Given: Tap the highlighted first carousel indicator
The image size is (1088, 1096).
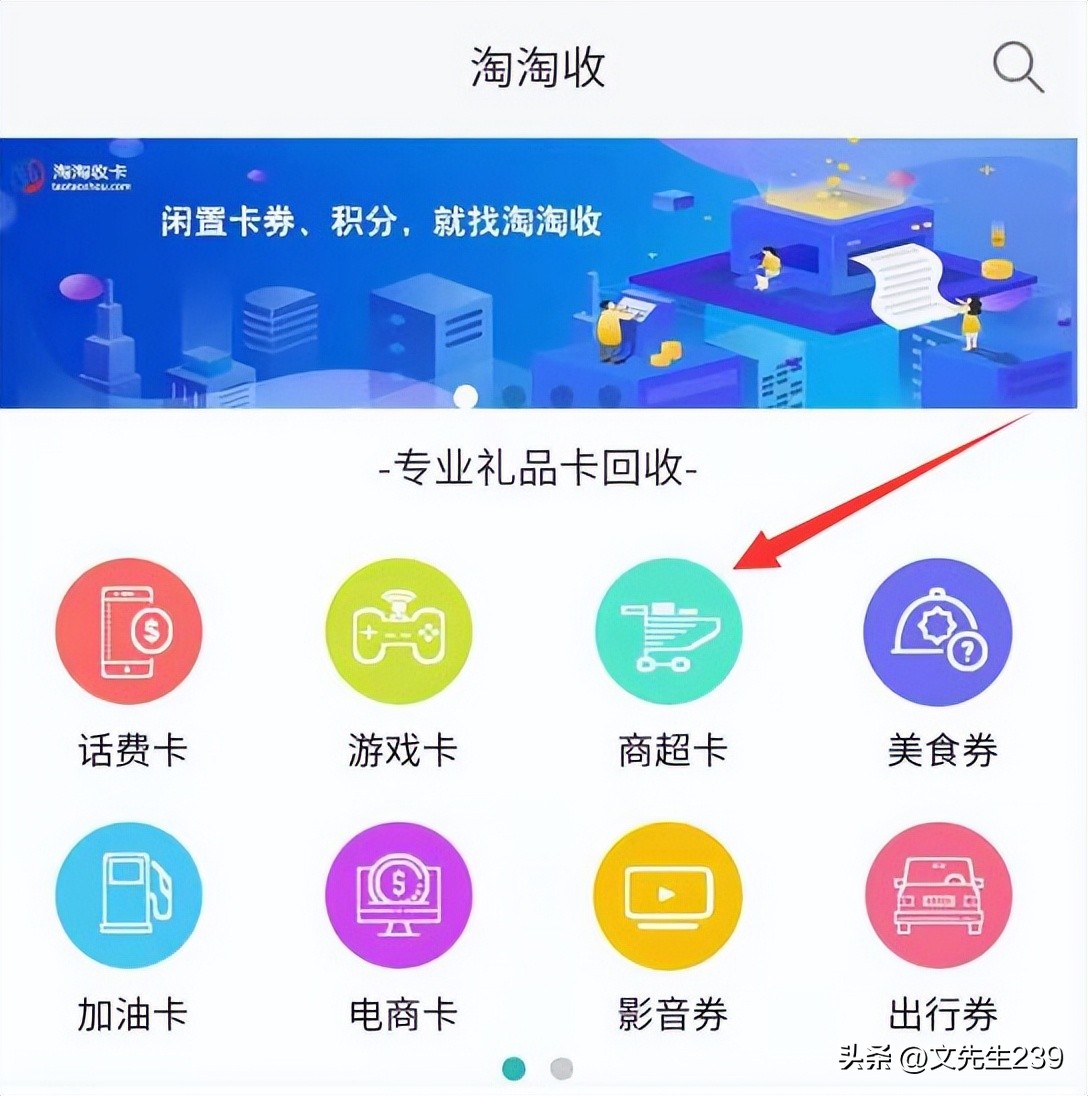Looking at the screenshot, I should pyautogui.click(x=513, y=1069).
